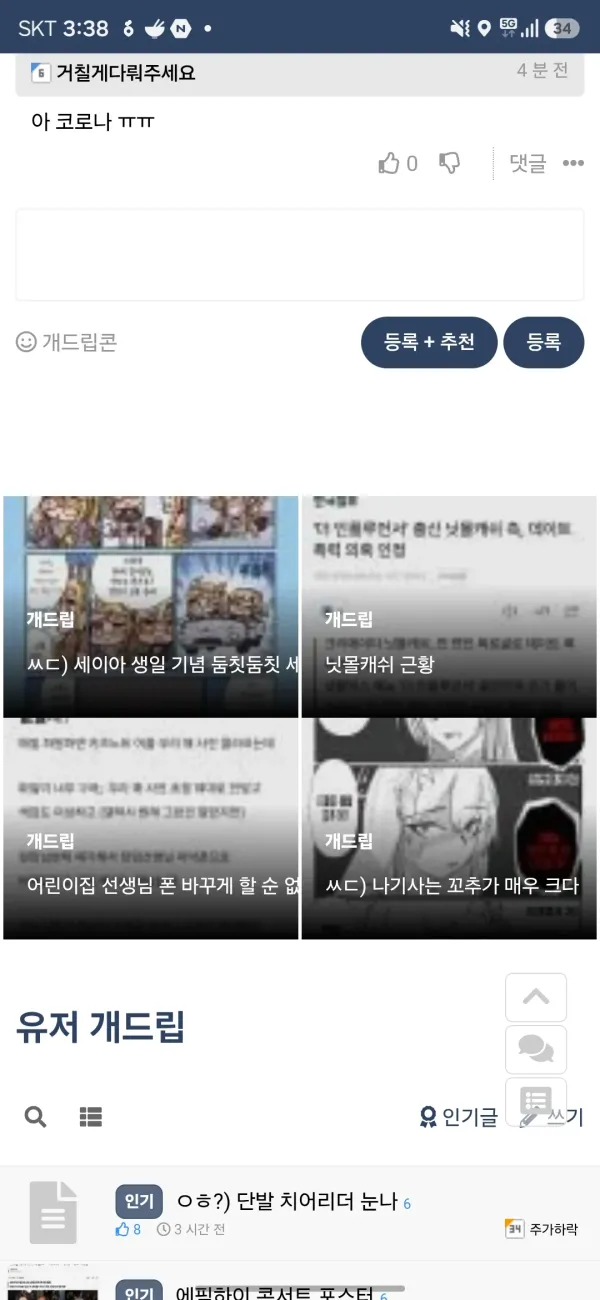Submit comment with the 등록 button

[x=544, y=342]
